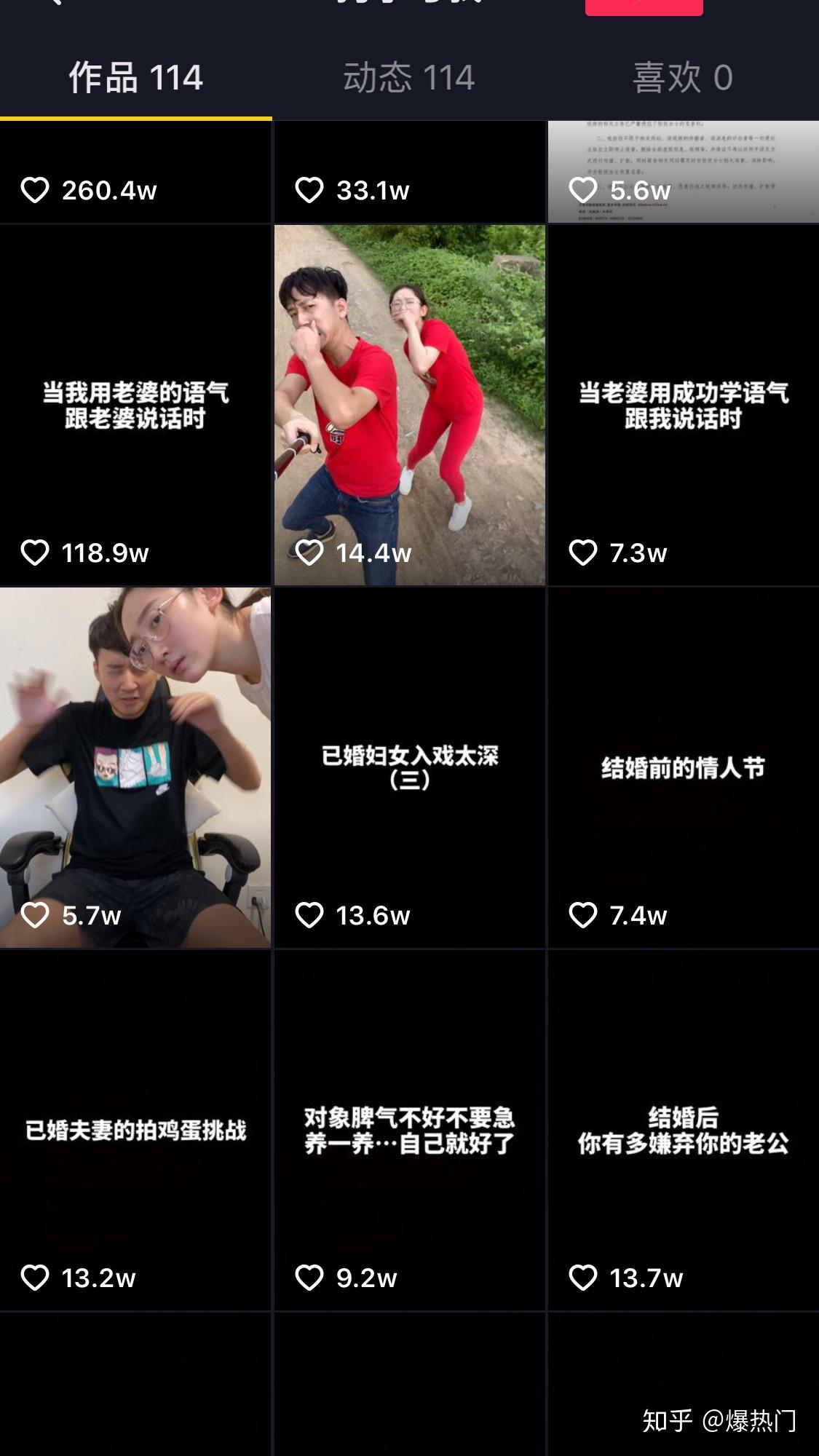Open the video with 33.1w likes
The image size is (819, 1456).
pyautogui.click(x=409, y=172)
